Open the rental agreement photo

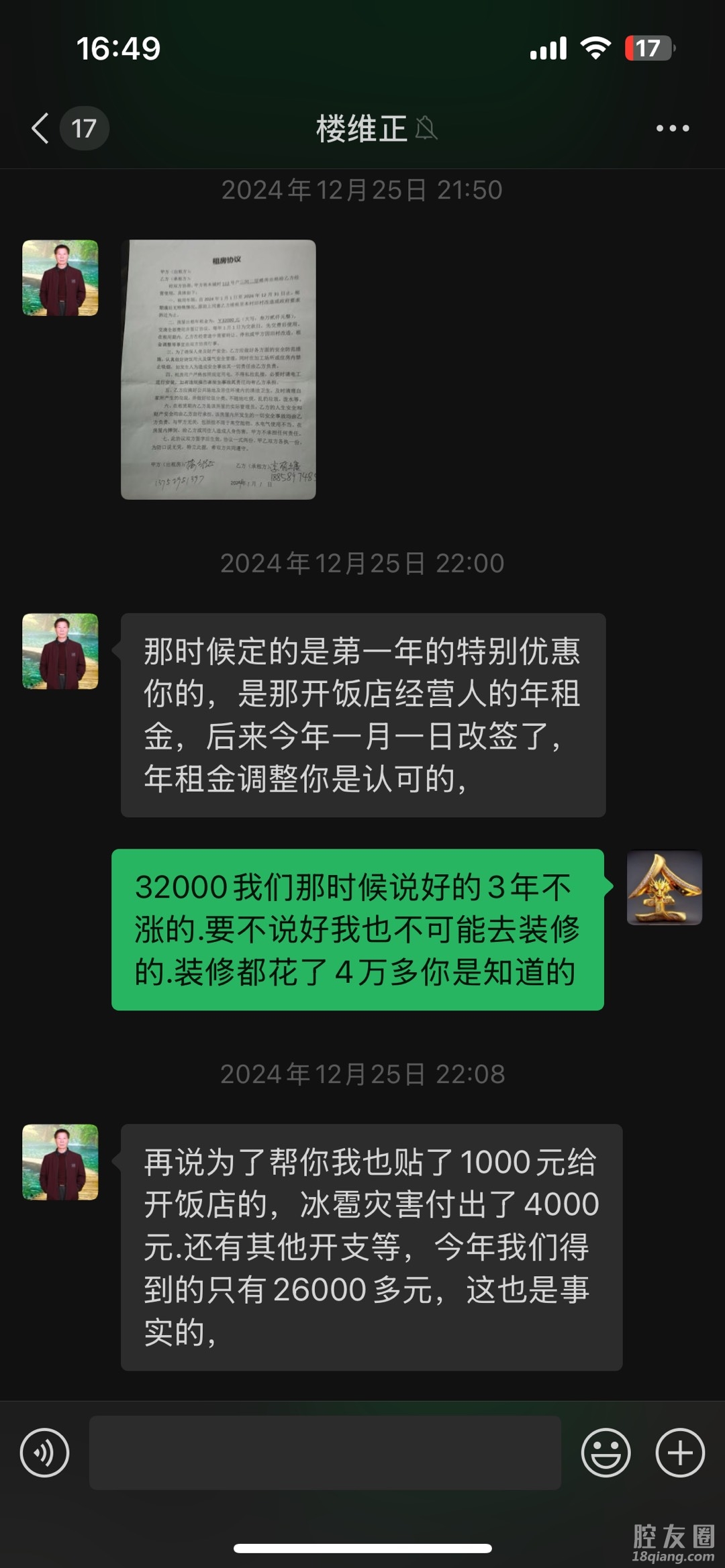pos(218,370)
